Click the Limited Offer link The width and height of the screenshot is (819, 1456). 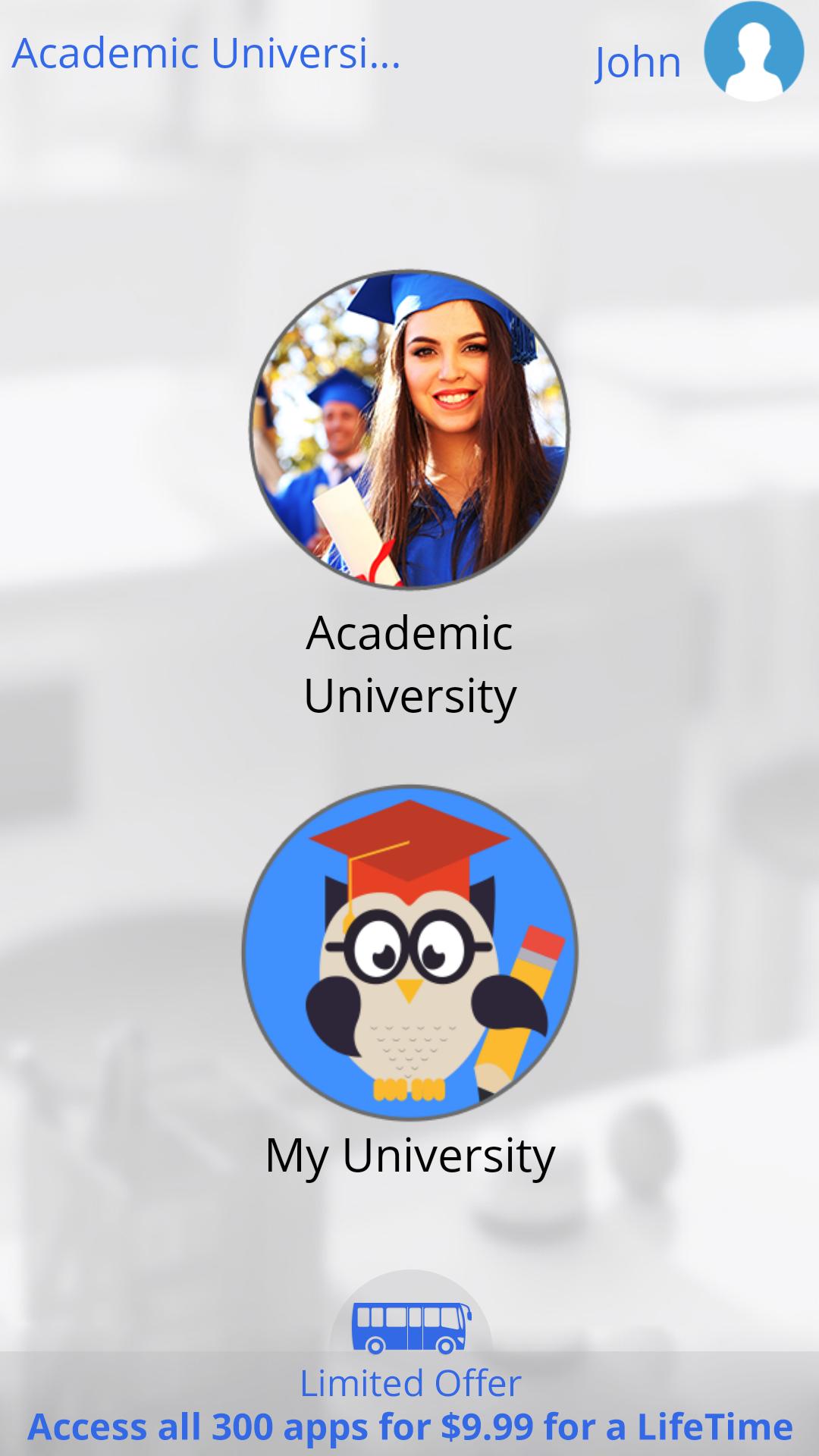pyautogui.click(x=409, y=1380)
